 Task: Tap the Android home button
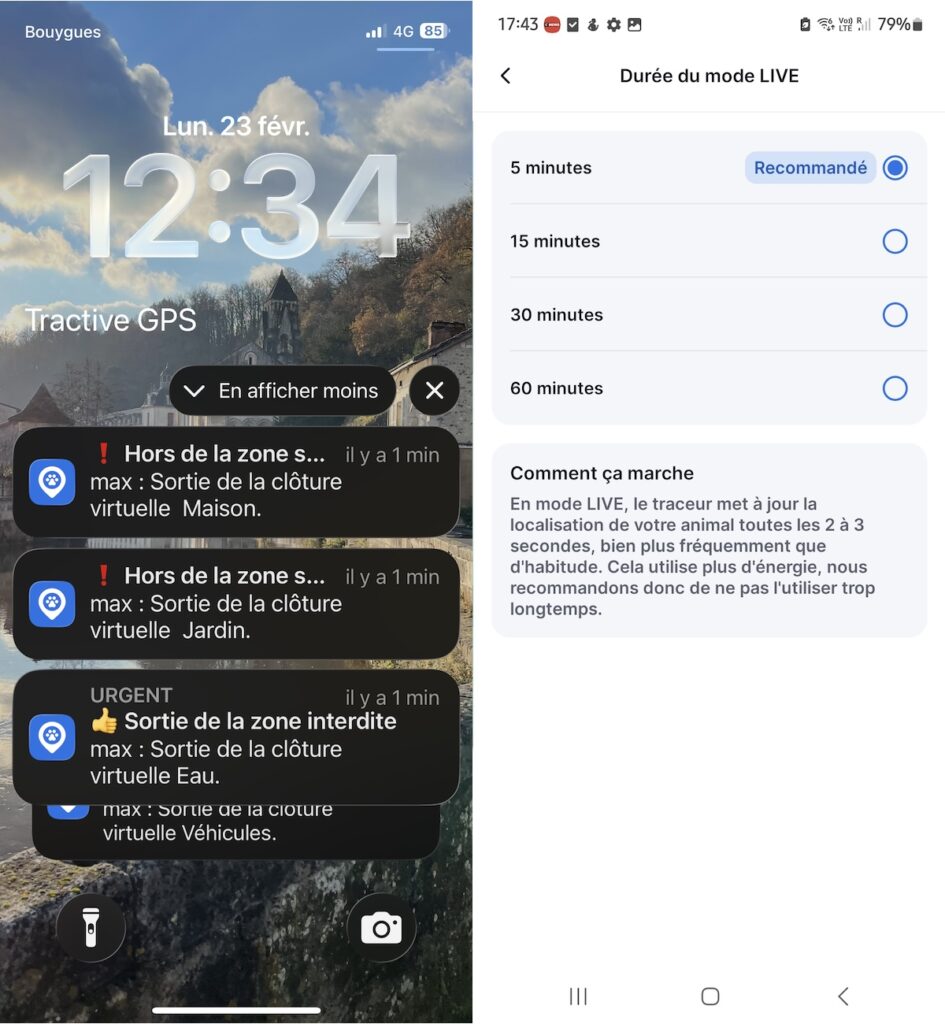pyautogui.click(x=710, y=996)
